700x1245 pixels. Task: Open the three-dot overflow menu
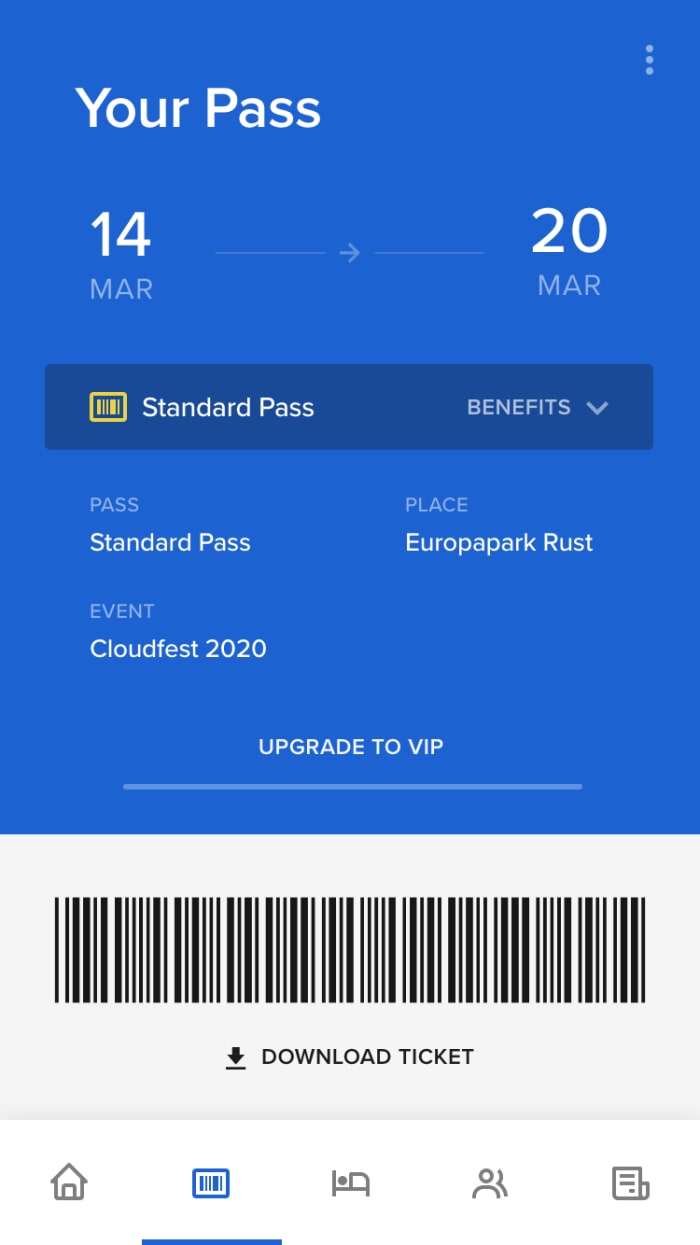[x=649, y=60]
